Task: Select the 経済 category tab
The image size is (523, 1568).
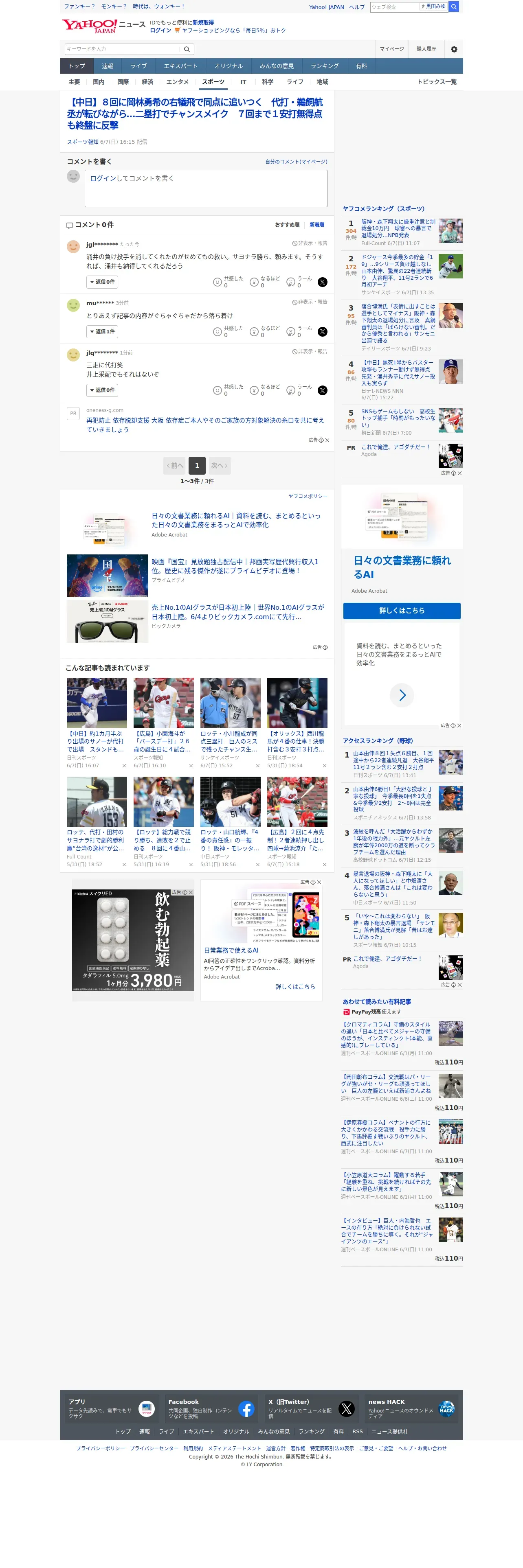Action: tap(147, 81)
